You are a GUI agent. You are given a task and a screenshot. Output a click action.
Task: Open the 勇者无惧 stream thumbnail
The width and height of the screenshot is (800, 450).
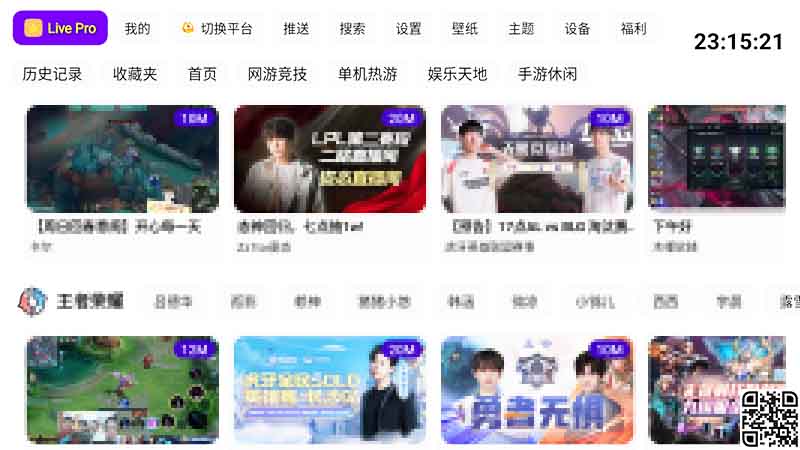(x=537, y=390)
